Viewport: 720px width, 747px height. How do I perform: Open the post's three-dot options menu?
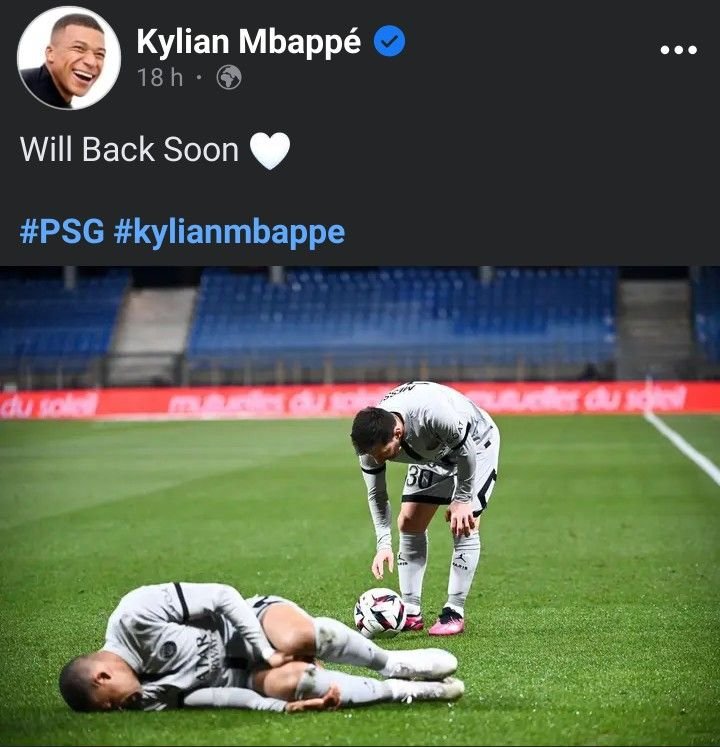(x=678, y=50)
